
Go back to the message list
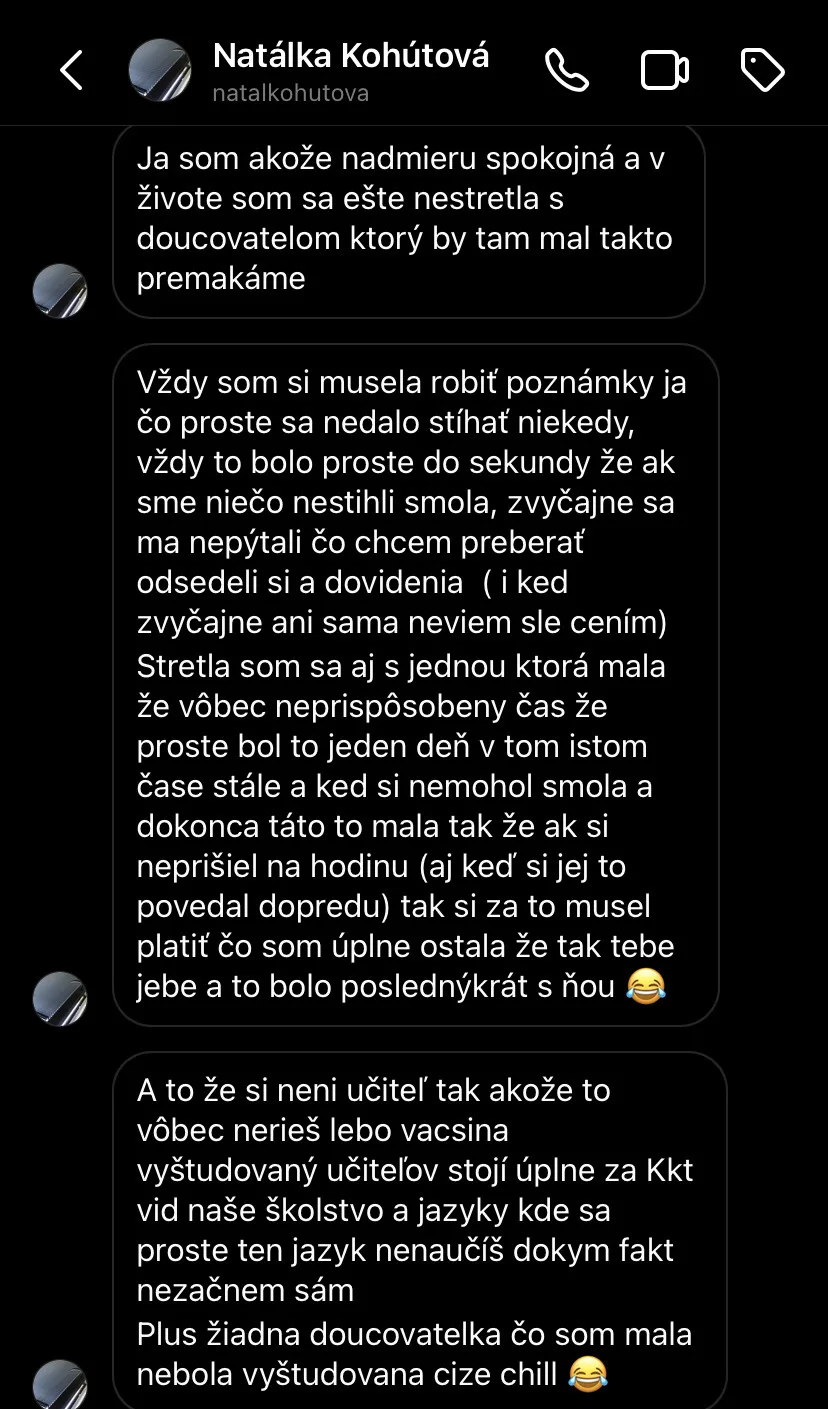point(71,70)
